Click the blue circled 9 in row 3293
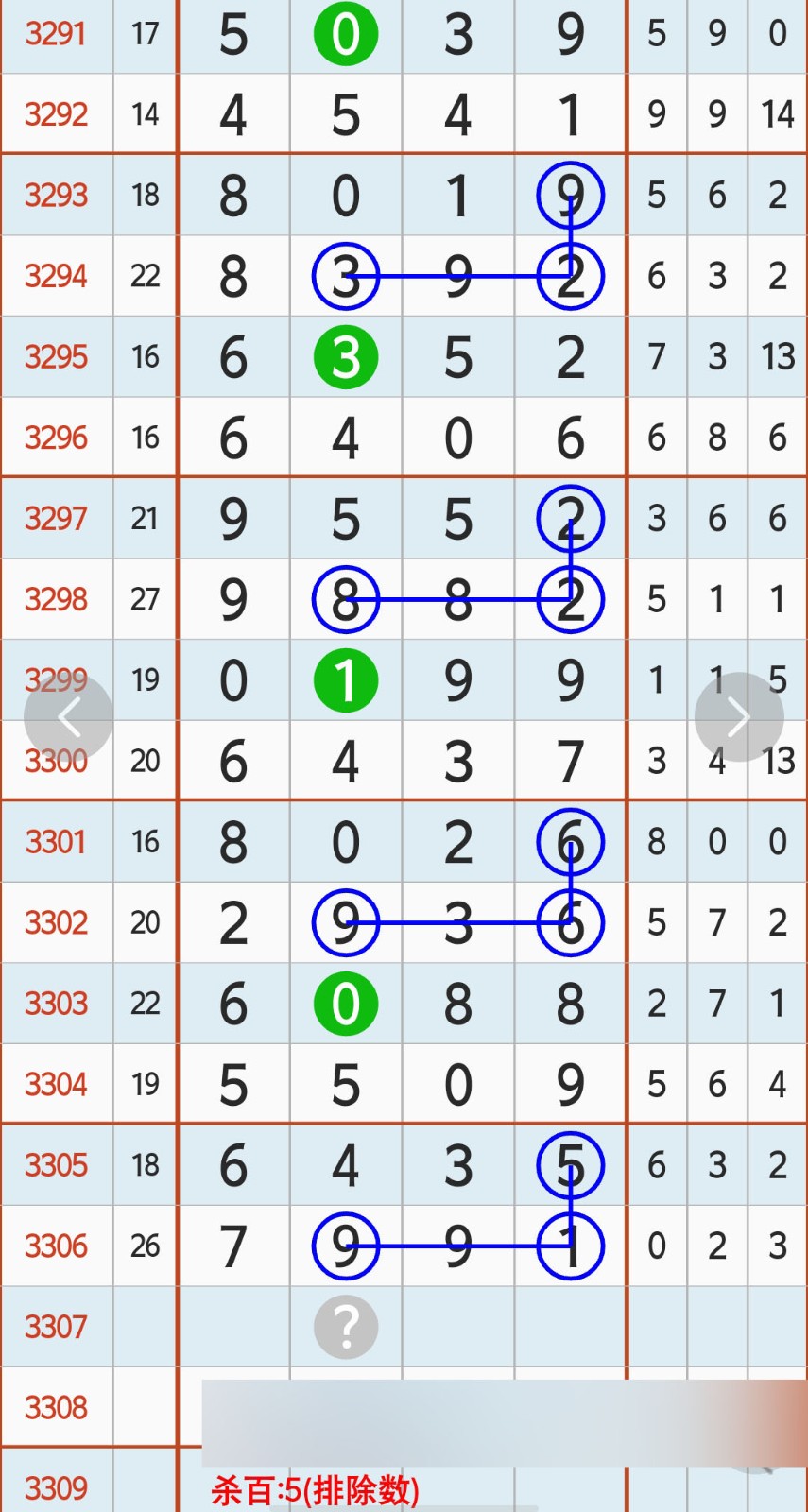The height and width of the screenshot is (1512, 808). point(571,196)
